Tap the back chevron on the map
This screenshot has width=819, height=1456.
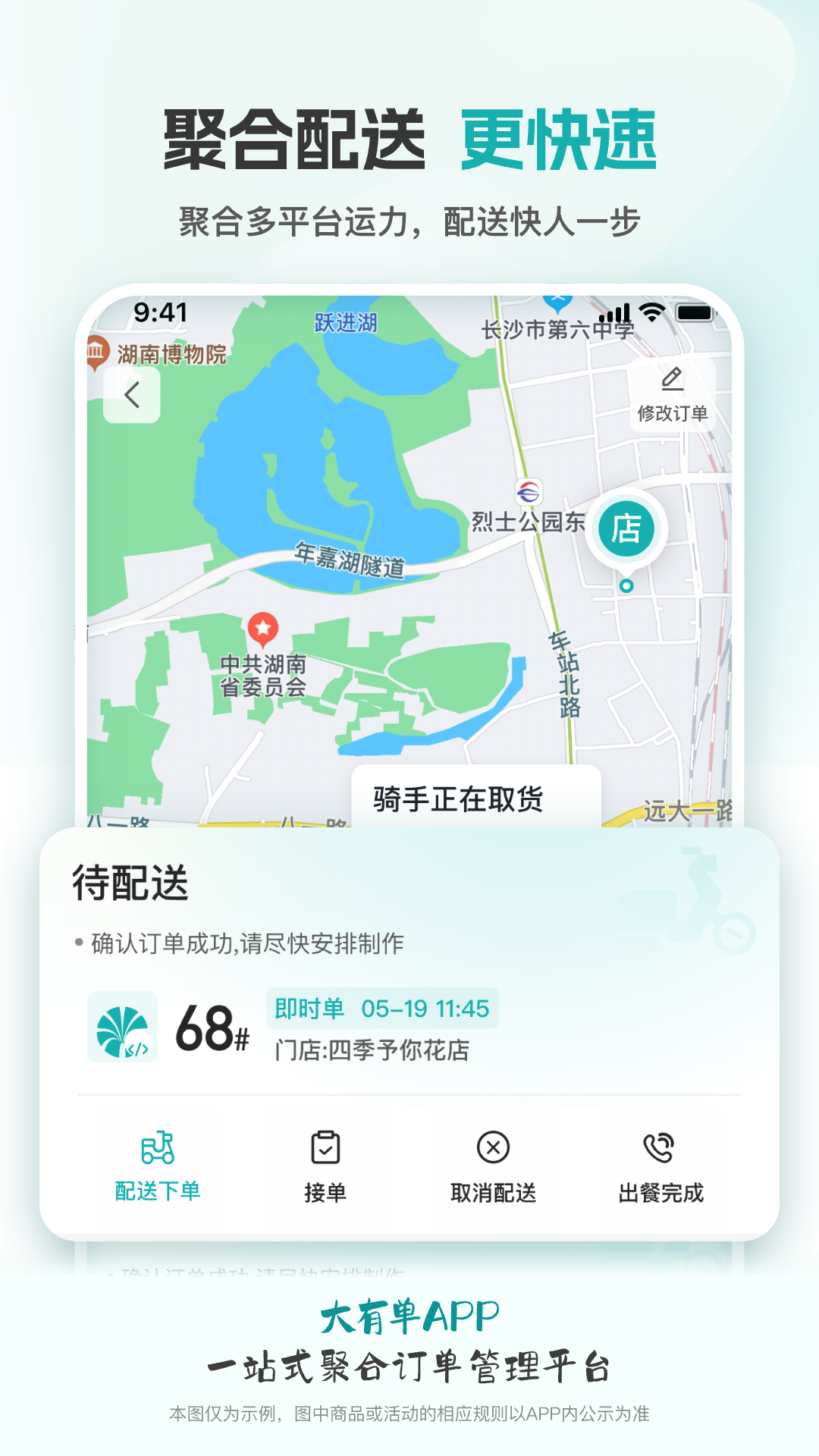pos(131,395)
